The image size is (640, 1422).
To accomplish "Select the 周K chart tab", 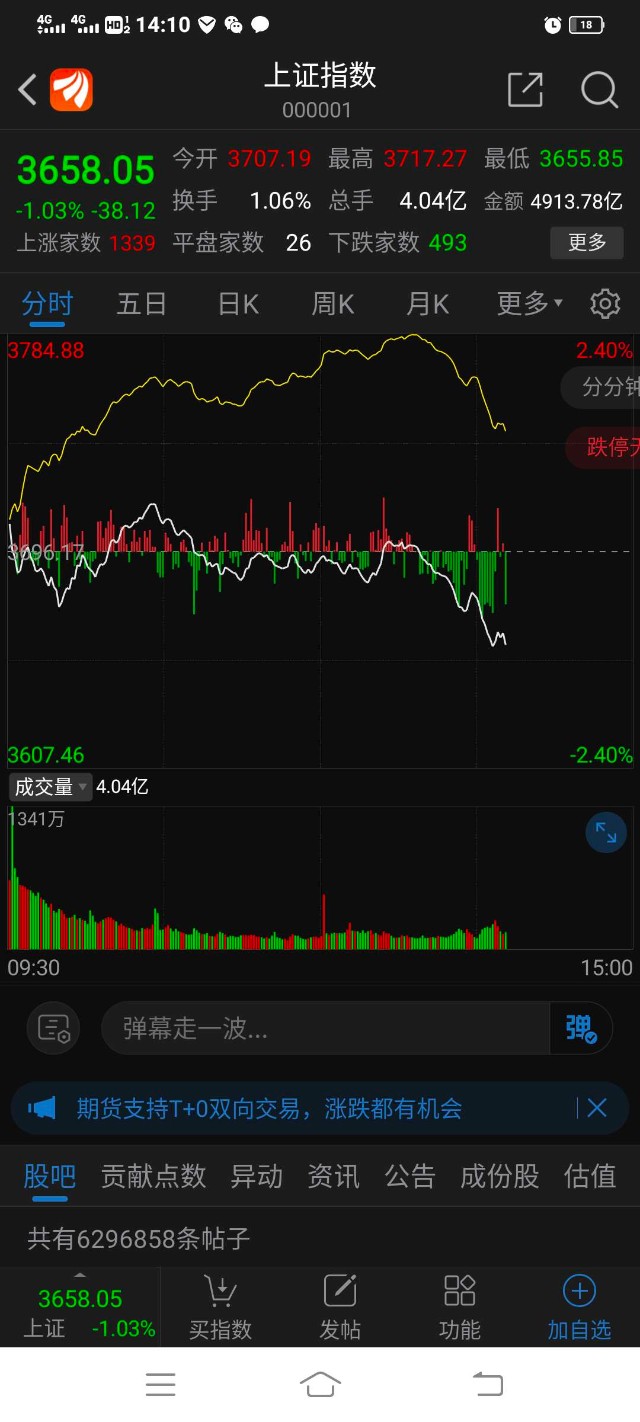I will coord(333,303).
